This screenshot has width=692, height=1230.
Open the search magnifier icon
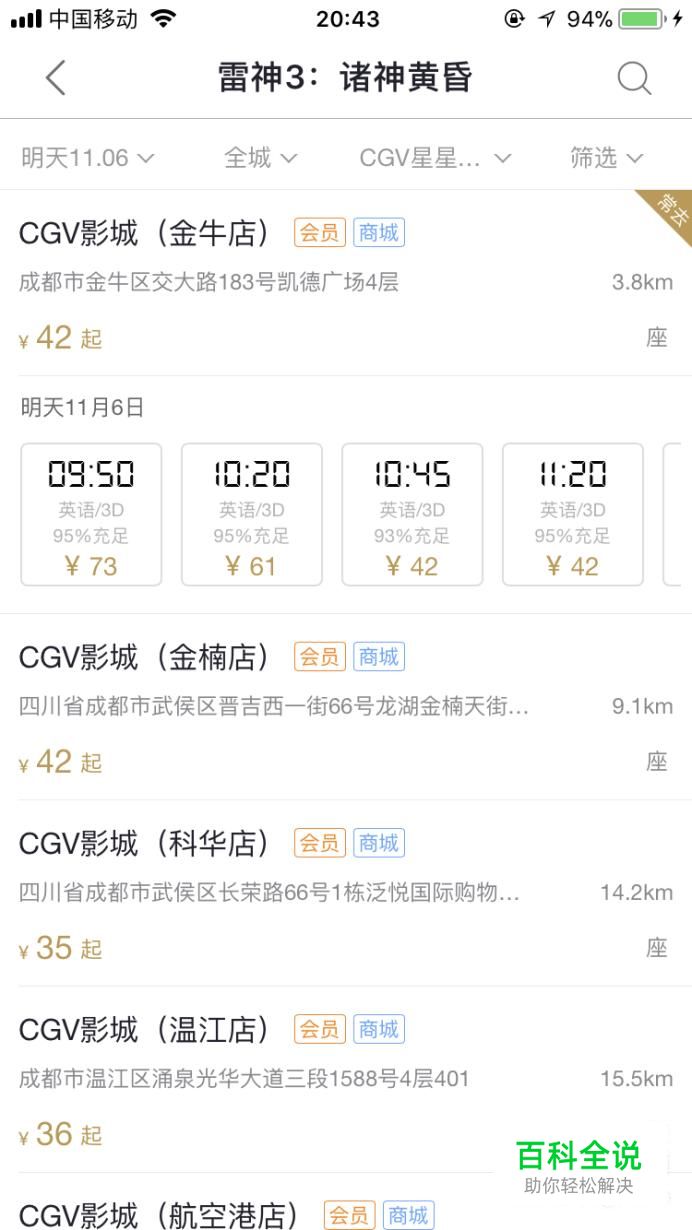pyautogui.click(x=634, y=78)
